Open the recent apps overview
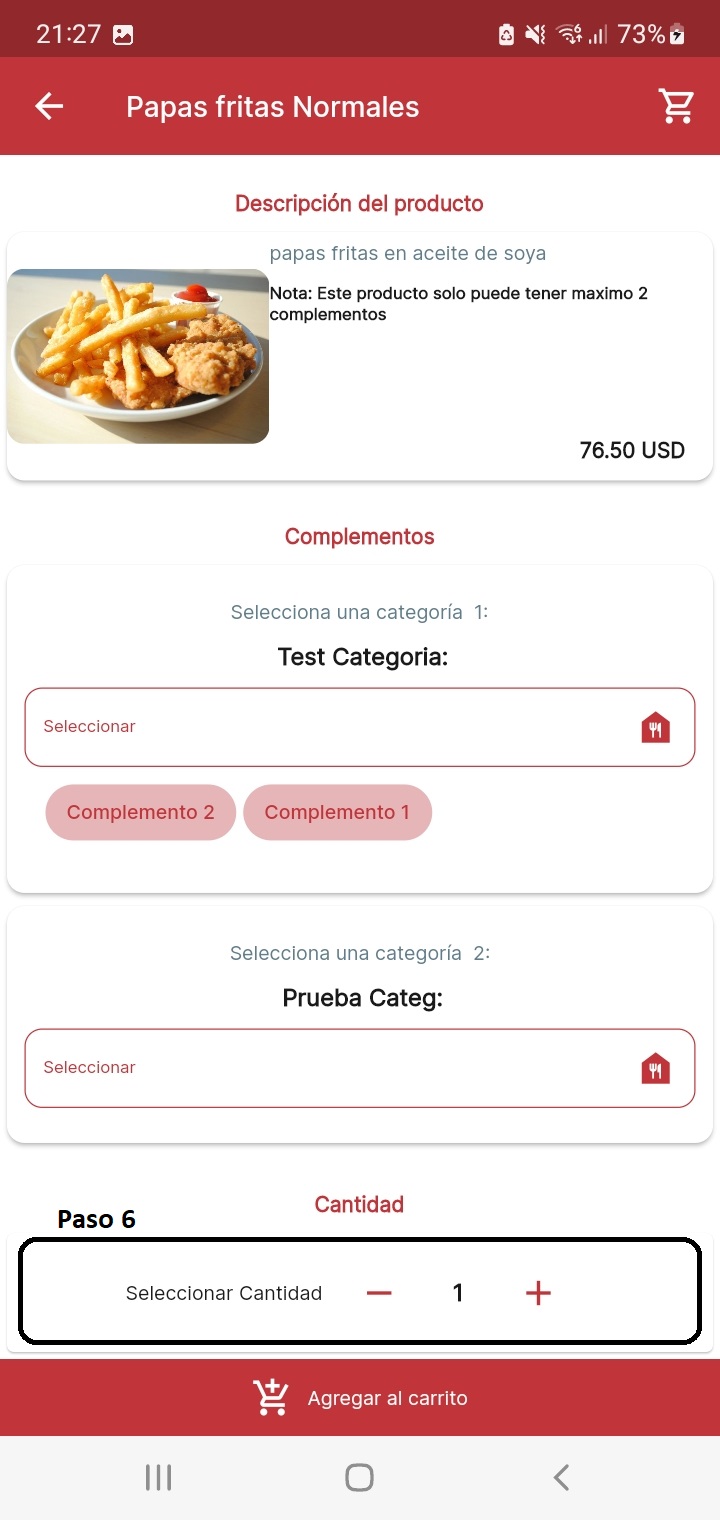 158,1477
